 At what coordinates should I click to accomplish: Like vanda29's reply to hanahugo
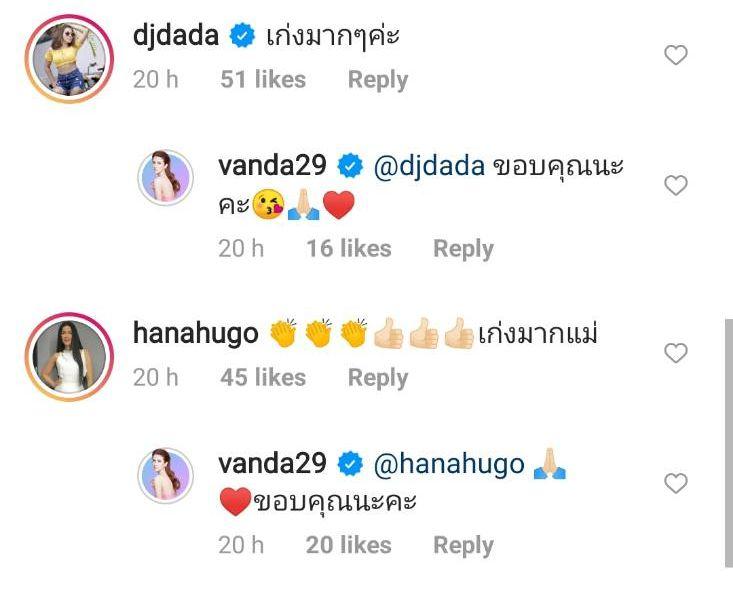tap(676, 484)
